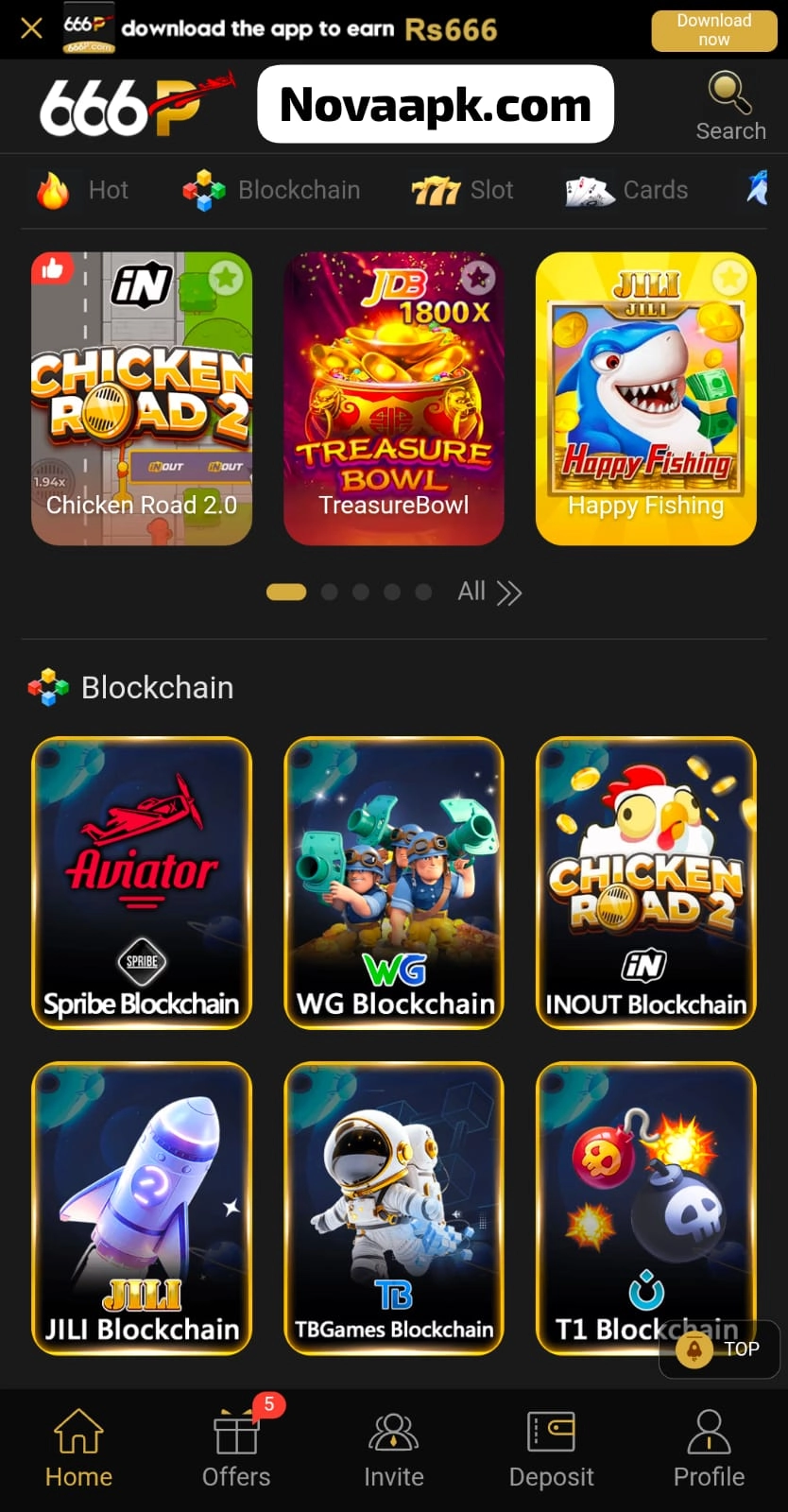This screenshot has height=1512, width=788.
Task: Open the Chicken Road 2.0 game
Action: [142, 398]
